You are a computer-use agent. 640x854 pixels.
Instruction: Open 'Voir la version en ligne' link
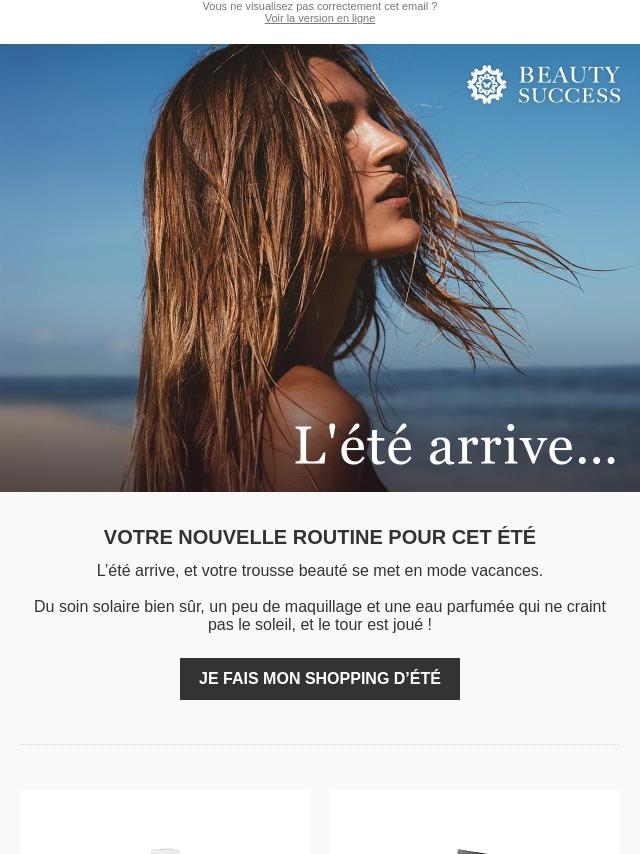coord(320,19)
